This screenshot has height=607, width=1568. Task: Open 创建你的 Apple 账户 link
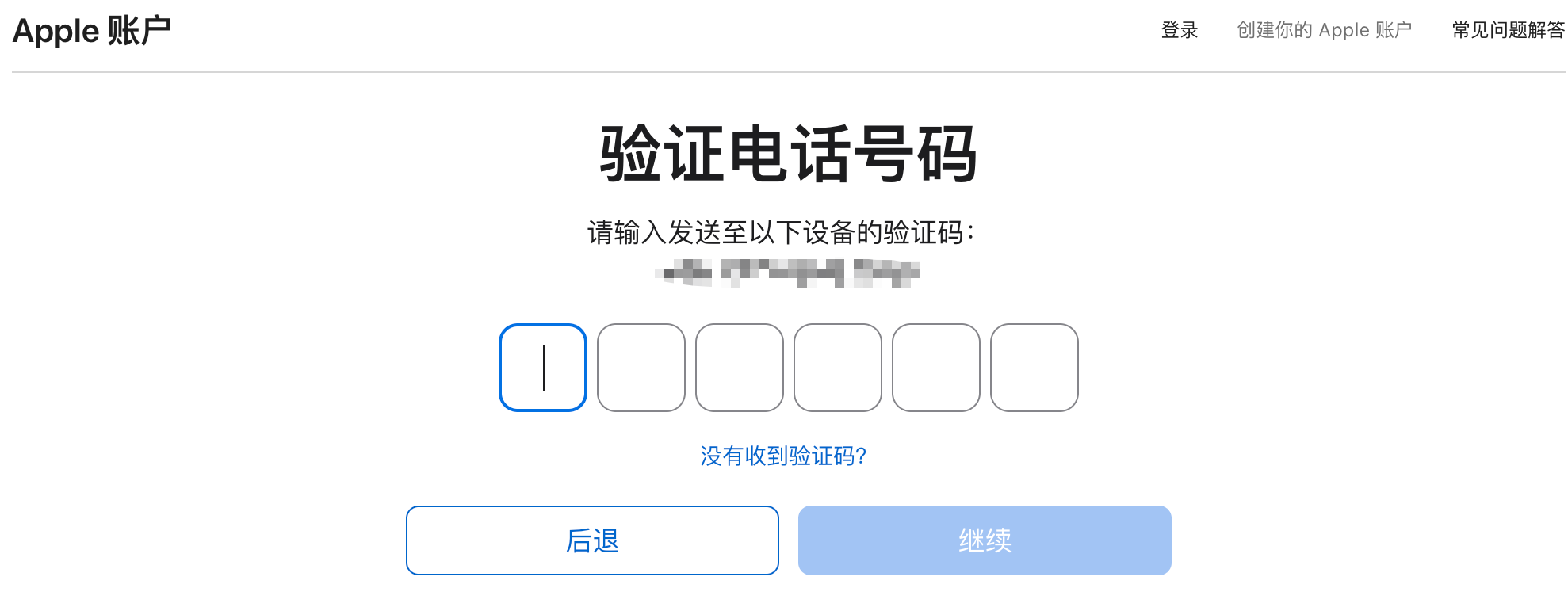1324,30
